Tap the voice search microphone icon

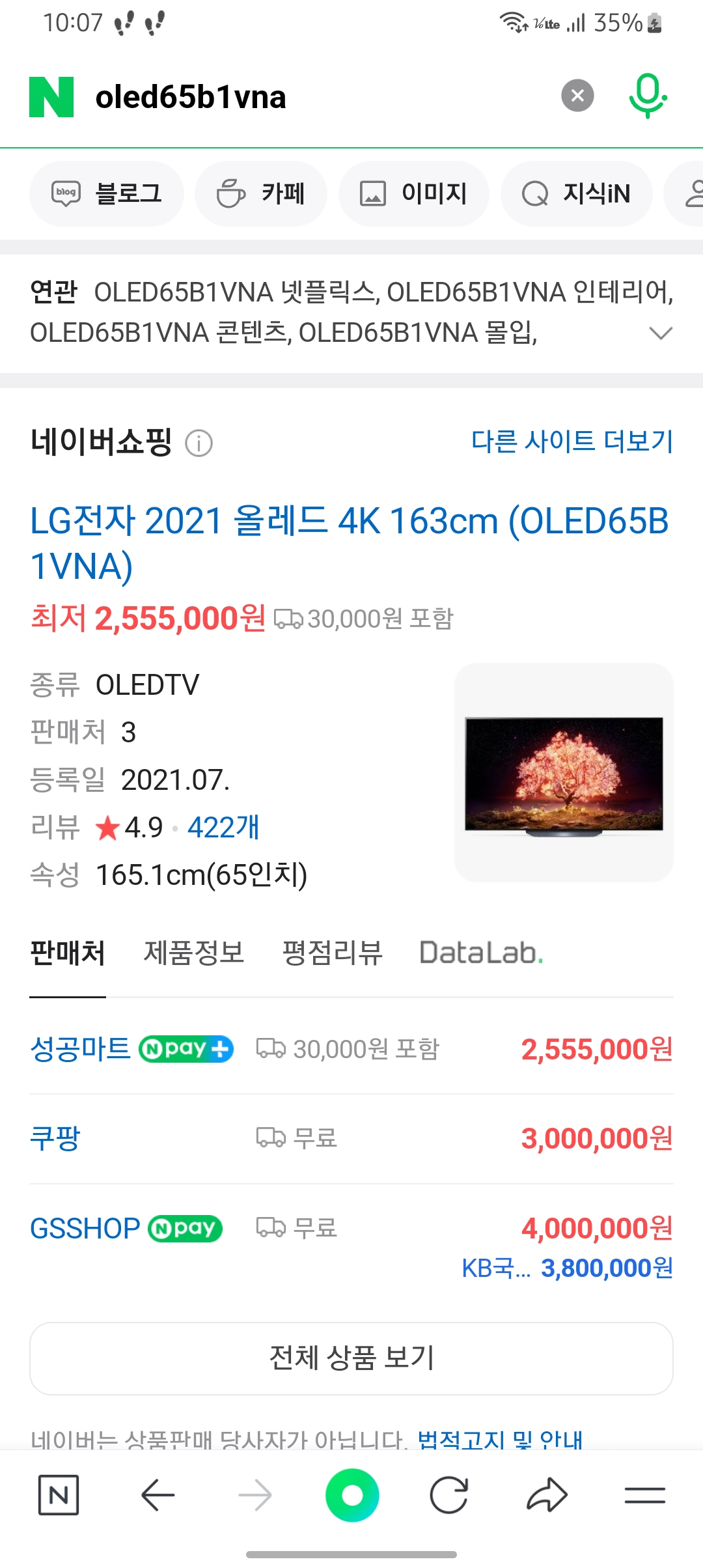[x=648, y=96]
